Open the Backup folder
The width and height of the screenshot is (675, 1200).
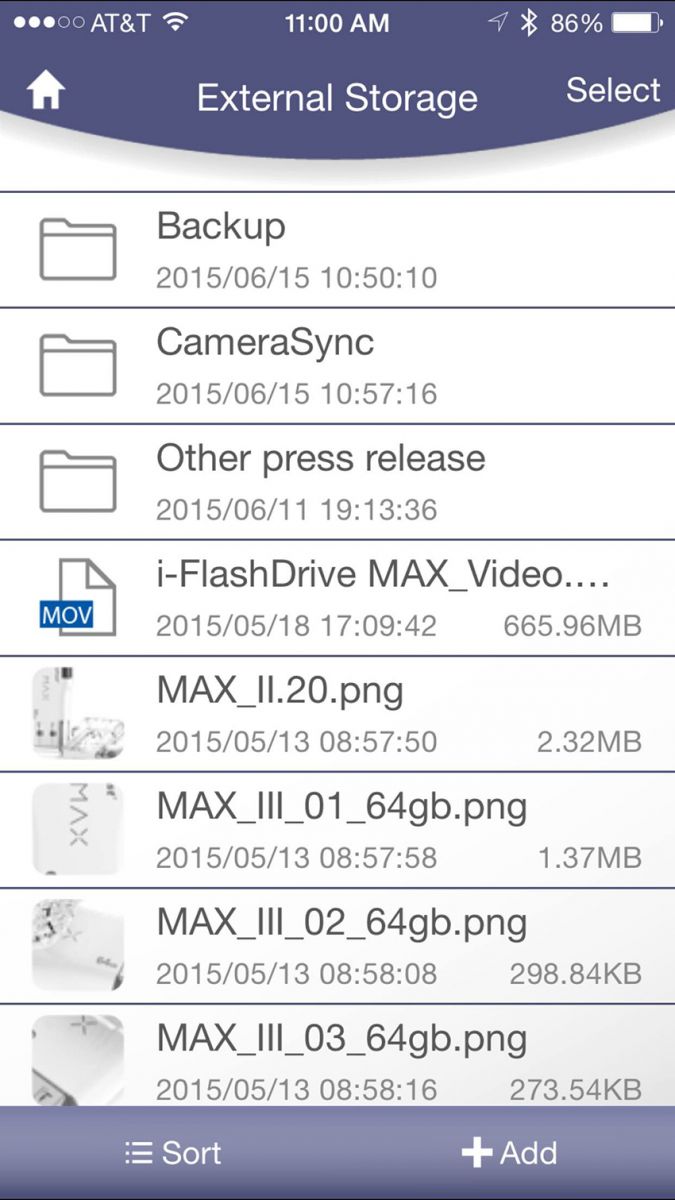[337, 250]
